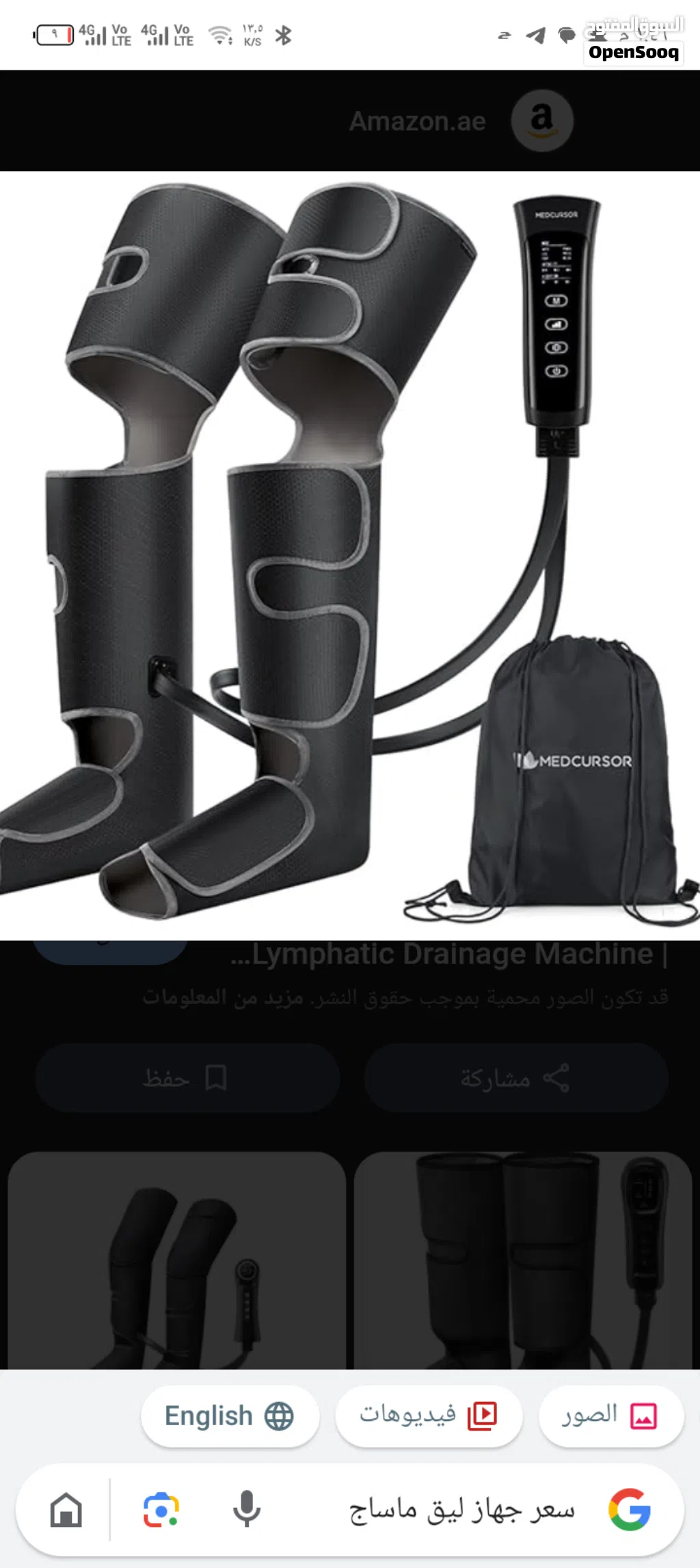Start voice search with the microphone
700x1568 pixels.
247,1509
